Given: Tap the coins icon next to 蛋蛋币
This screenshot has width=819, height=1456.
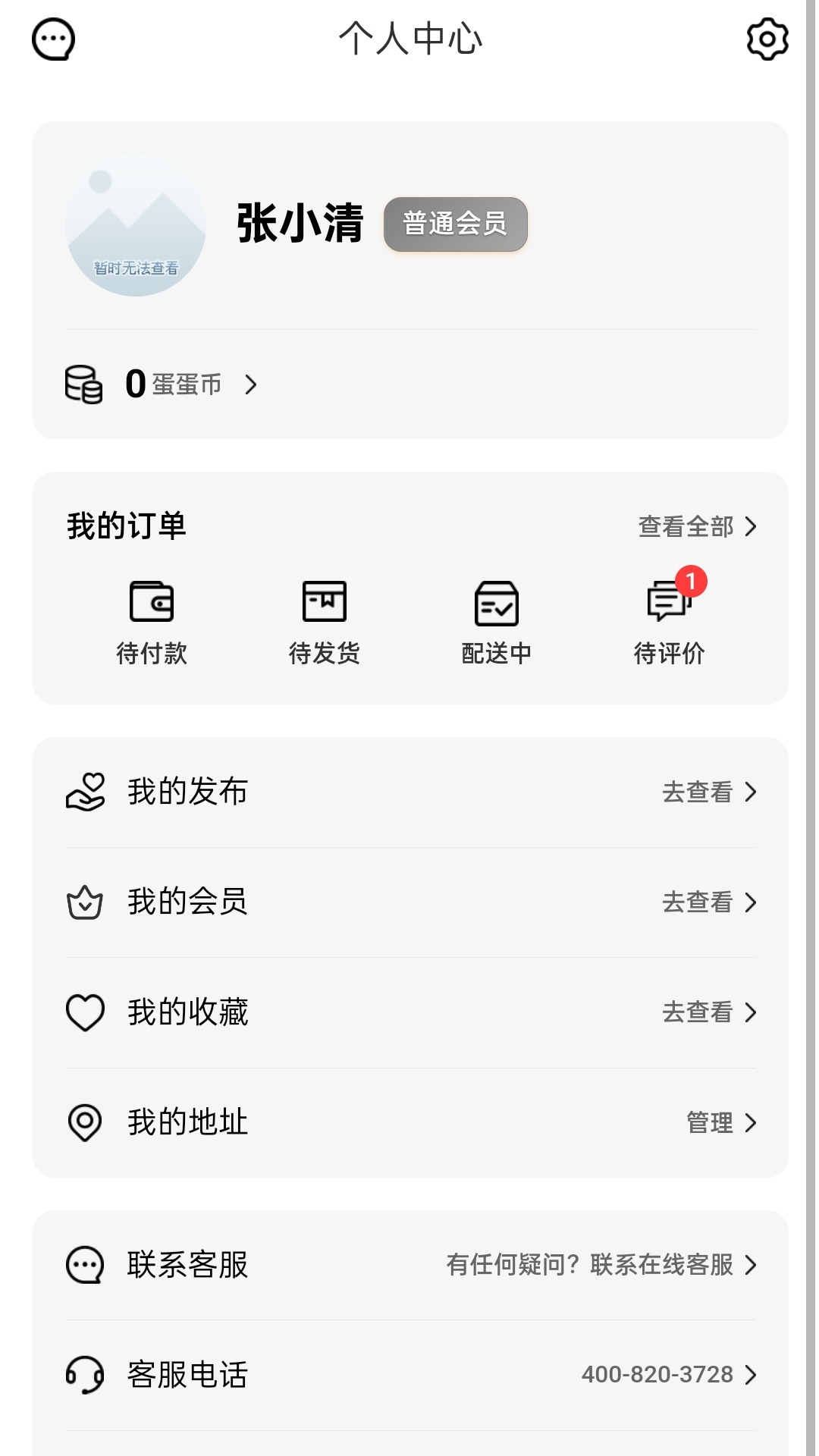Looking at the screenshot, I should point(83,384).
